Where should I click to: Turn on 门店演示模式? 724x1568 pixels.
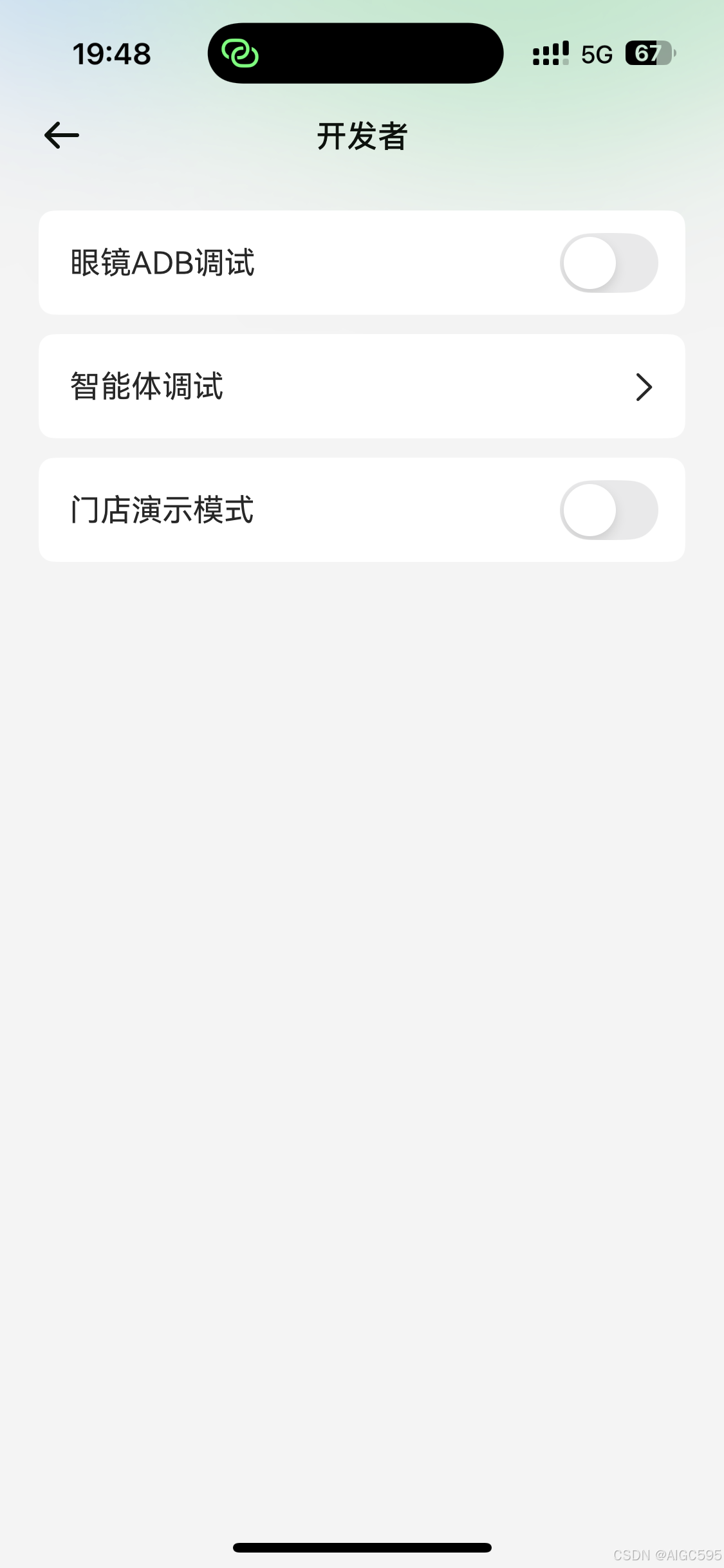pos(608,510)
